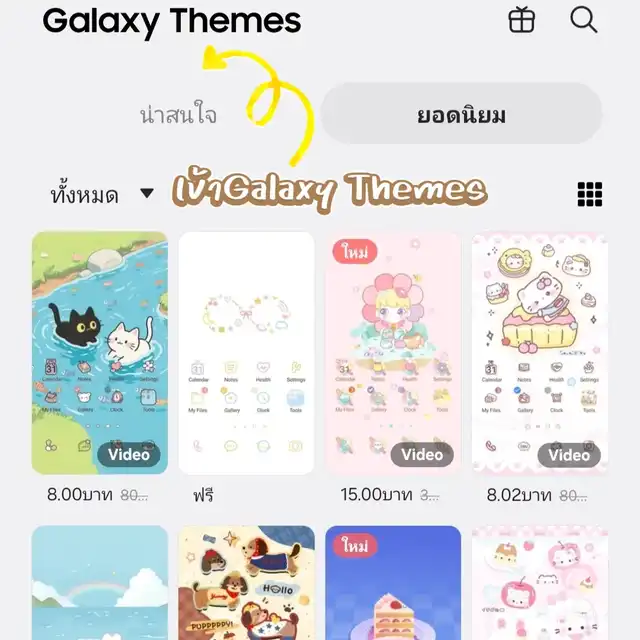Open the kitty cake theme priced 8.02บาท
This screenshot has height=640, width=640.
click(x=539, y=352)
